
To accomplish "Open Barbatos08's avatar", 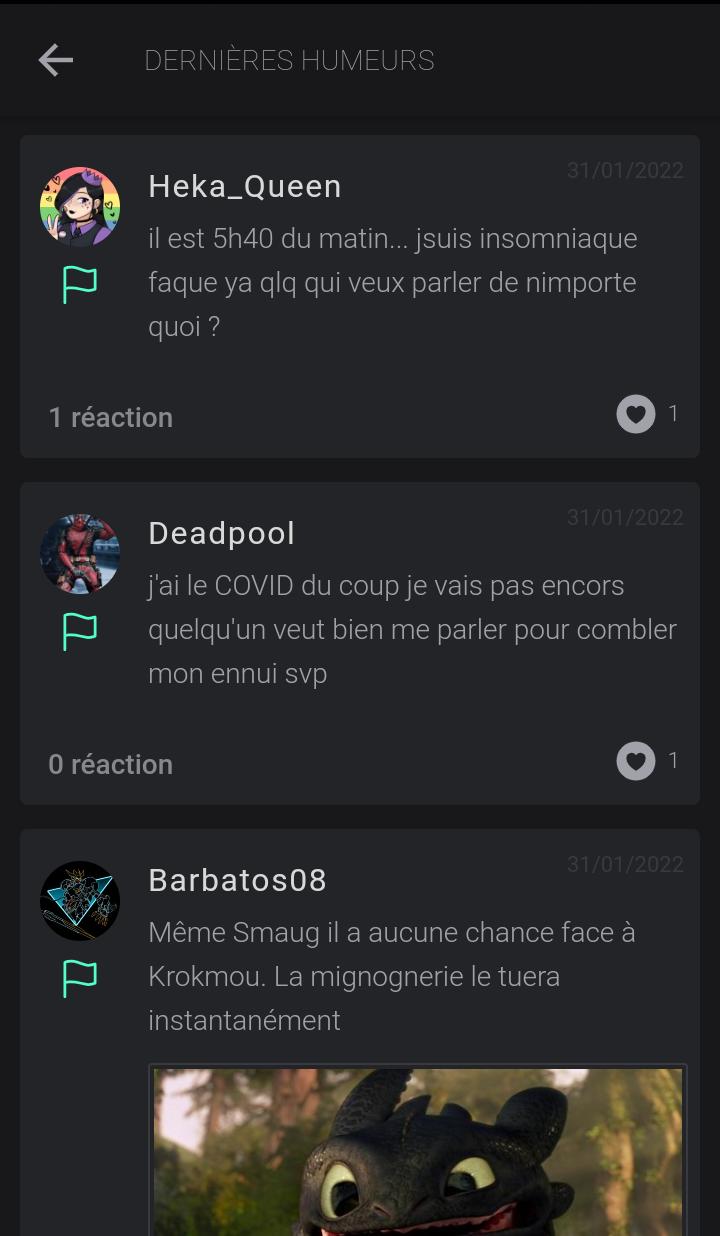I will coord(80,901).
